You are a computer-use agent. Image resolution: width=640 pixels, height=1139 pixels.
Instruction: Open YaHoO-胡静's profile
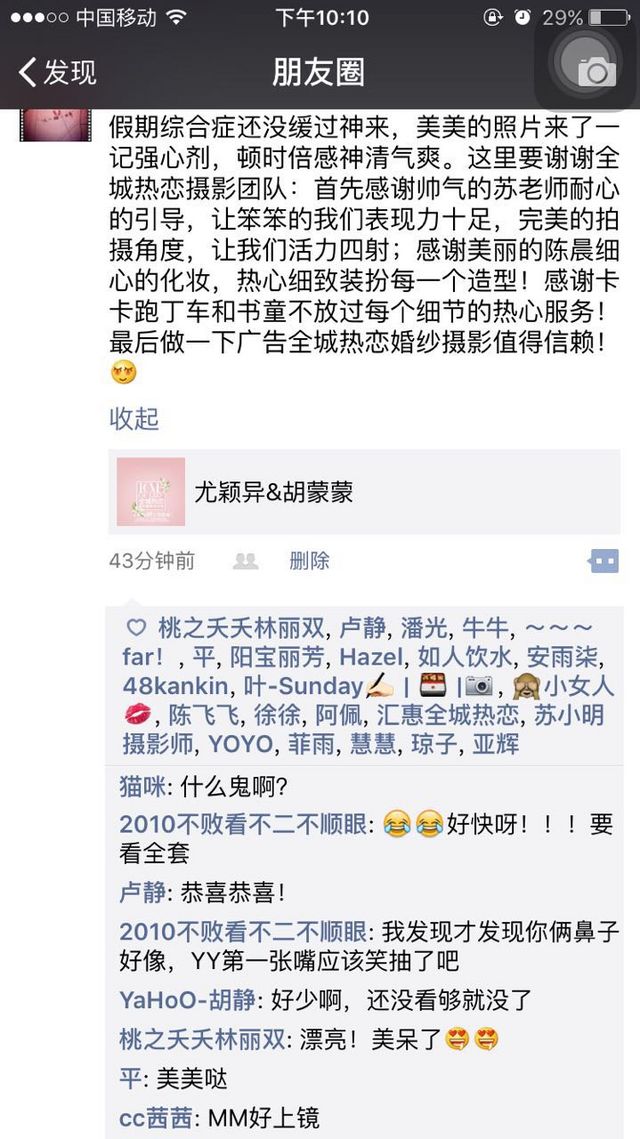[187, 1000]
